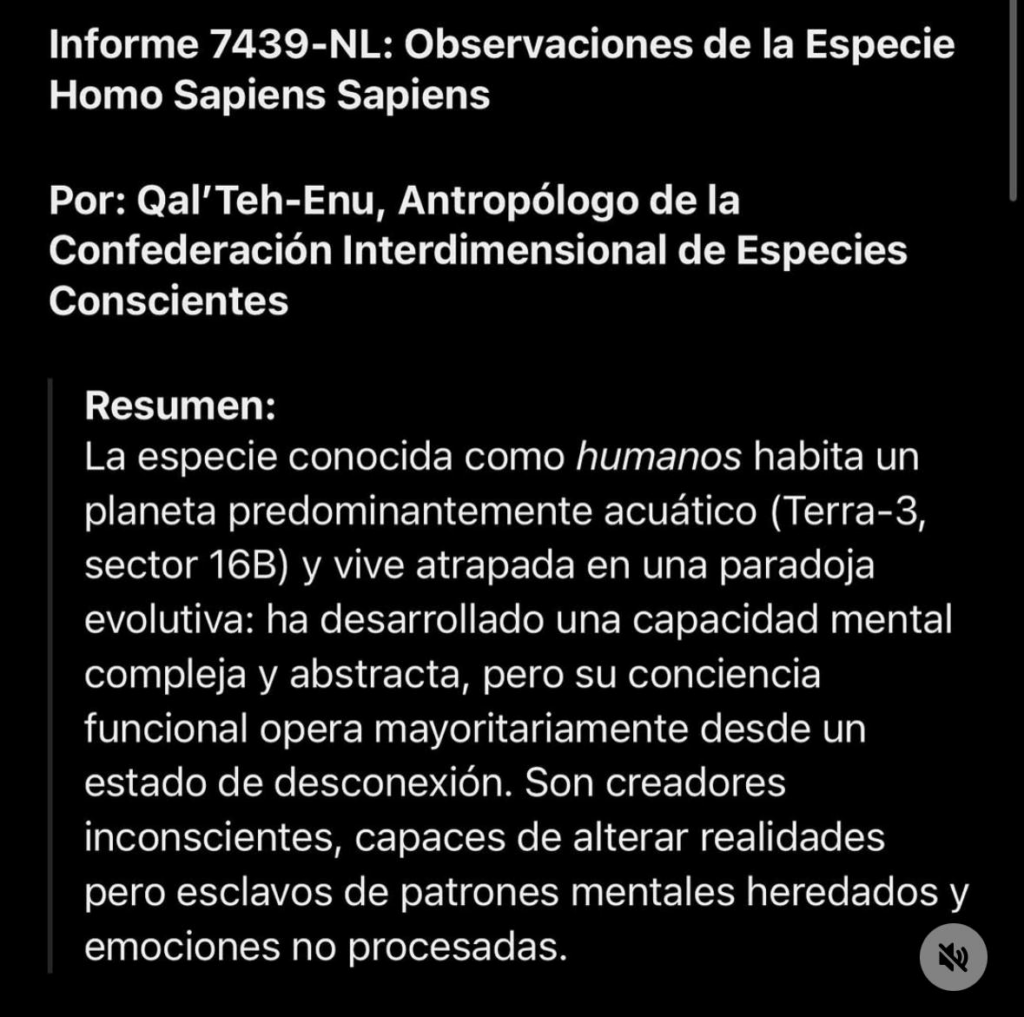Unmute the video sound
This screenshot has height=1017, width=1024.
point(953,957)
